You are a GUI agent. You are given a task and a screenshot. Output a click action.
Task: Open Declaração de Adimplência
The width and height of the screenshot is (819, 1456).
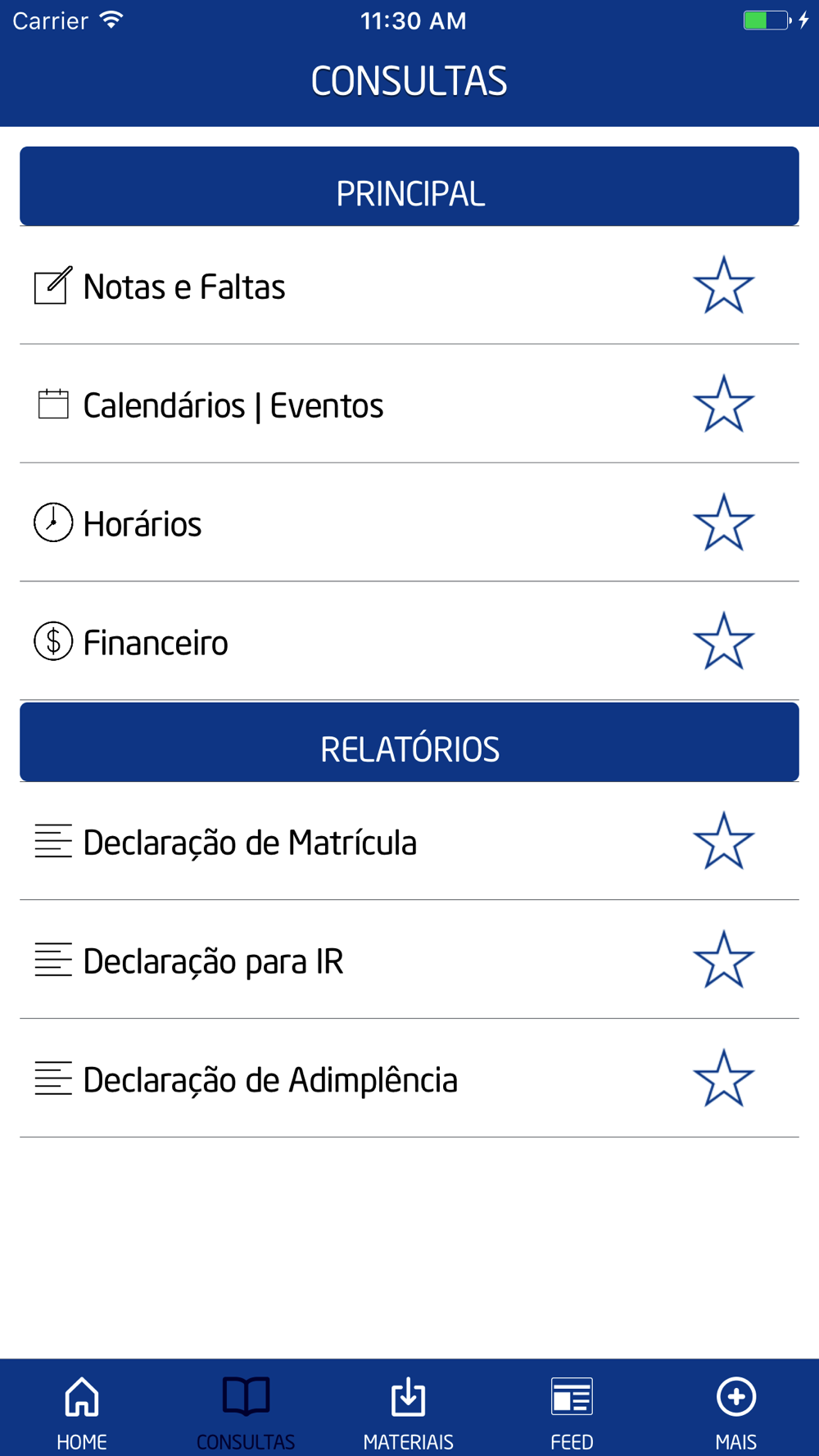(x=409, y=1078)
